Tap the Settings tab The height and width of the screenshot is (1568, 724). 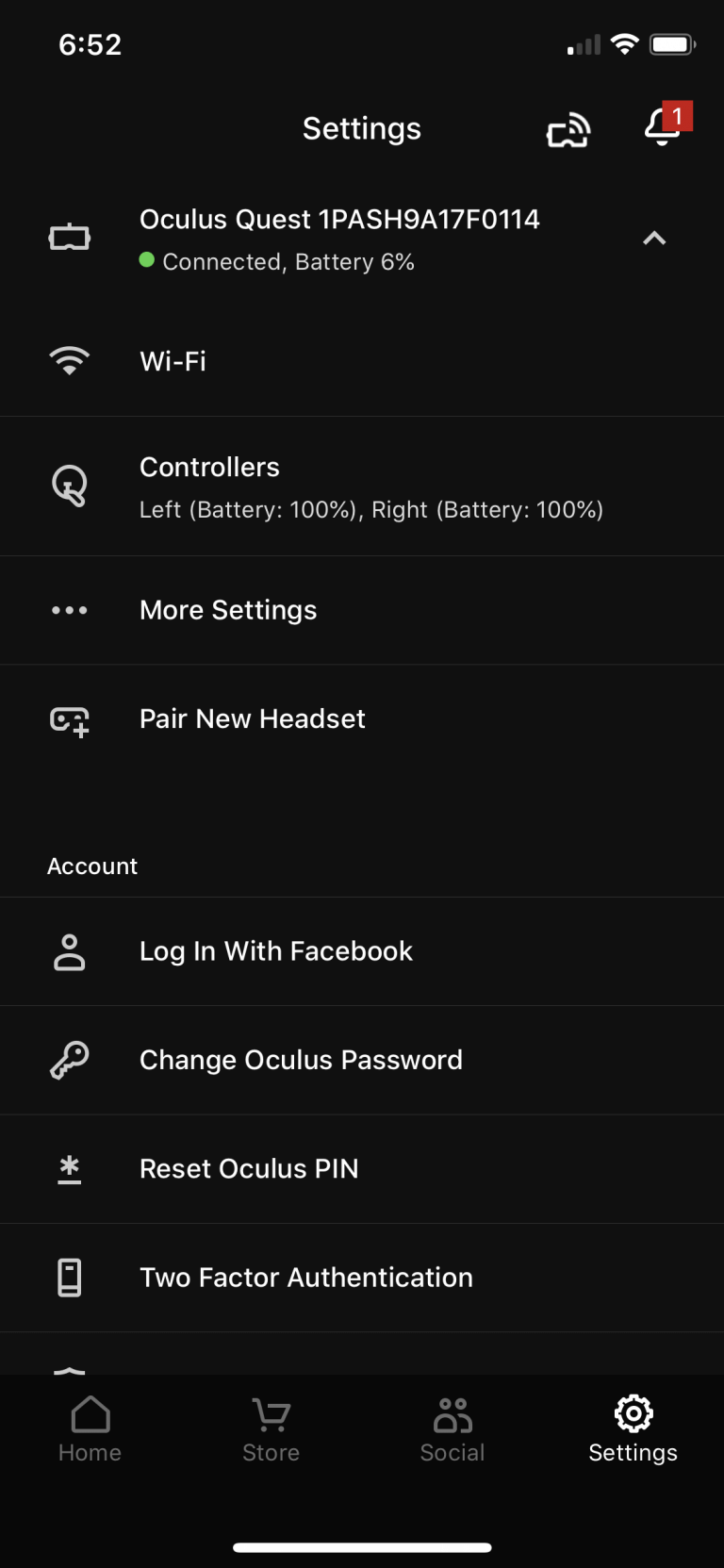pyautogui.click(x=633, y=1428)
